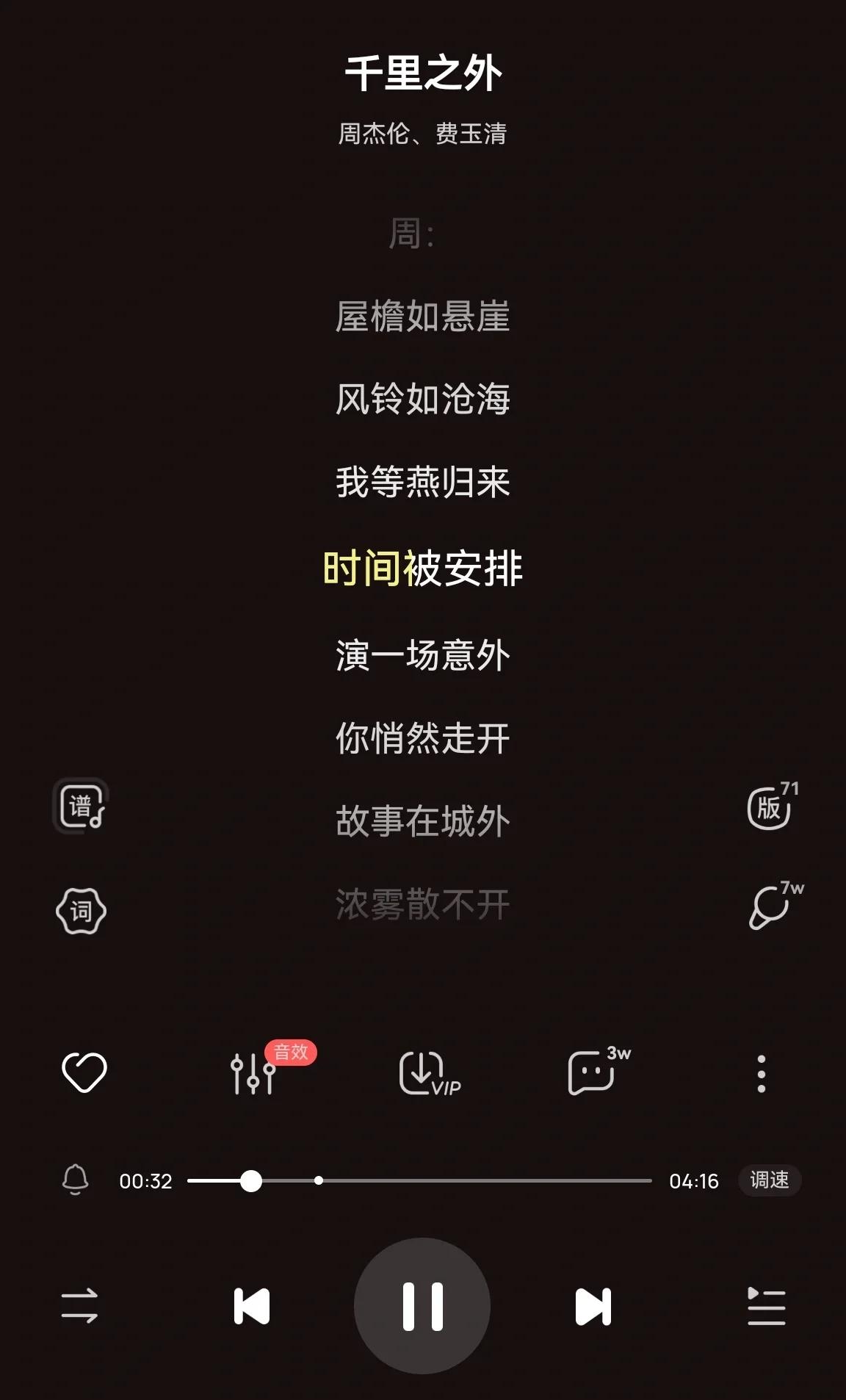This screenshot has width=846, height=1400.
Task: Open the 谱 sheet music icon
Action: (81, 806)
